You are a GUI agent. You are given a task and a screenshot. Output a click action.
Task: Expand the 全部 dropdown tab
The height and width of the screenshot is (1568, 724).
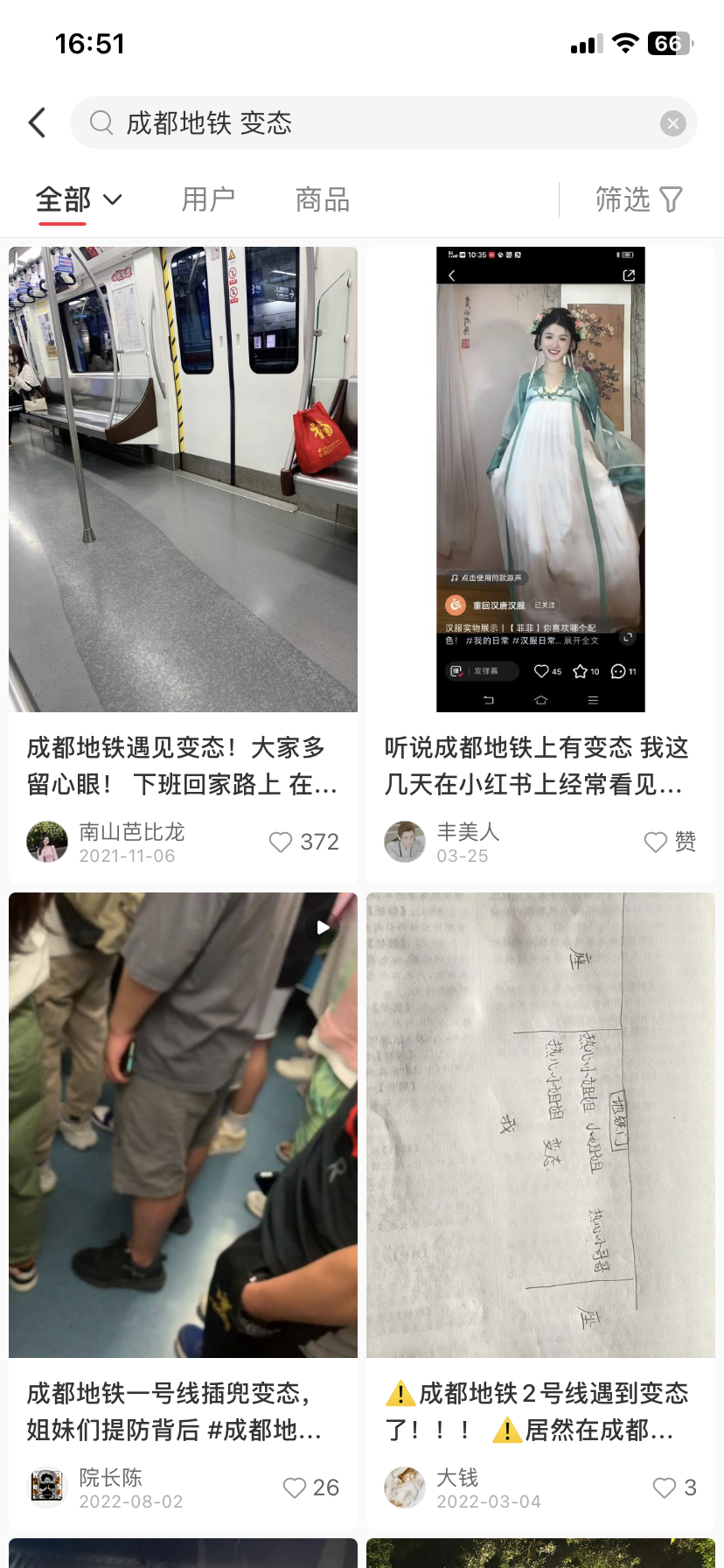(x=78, y=199)
